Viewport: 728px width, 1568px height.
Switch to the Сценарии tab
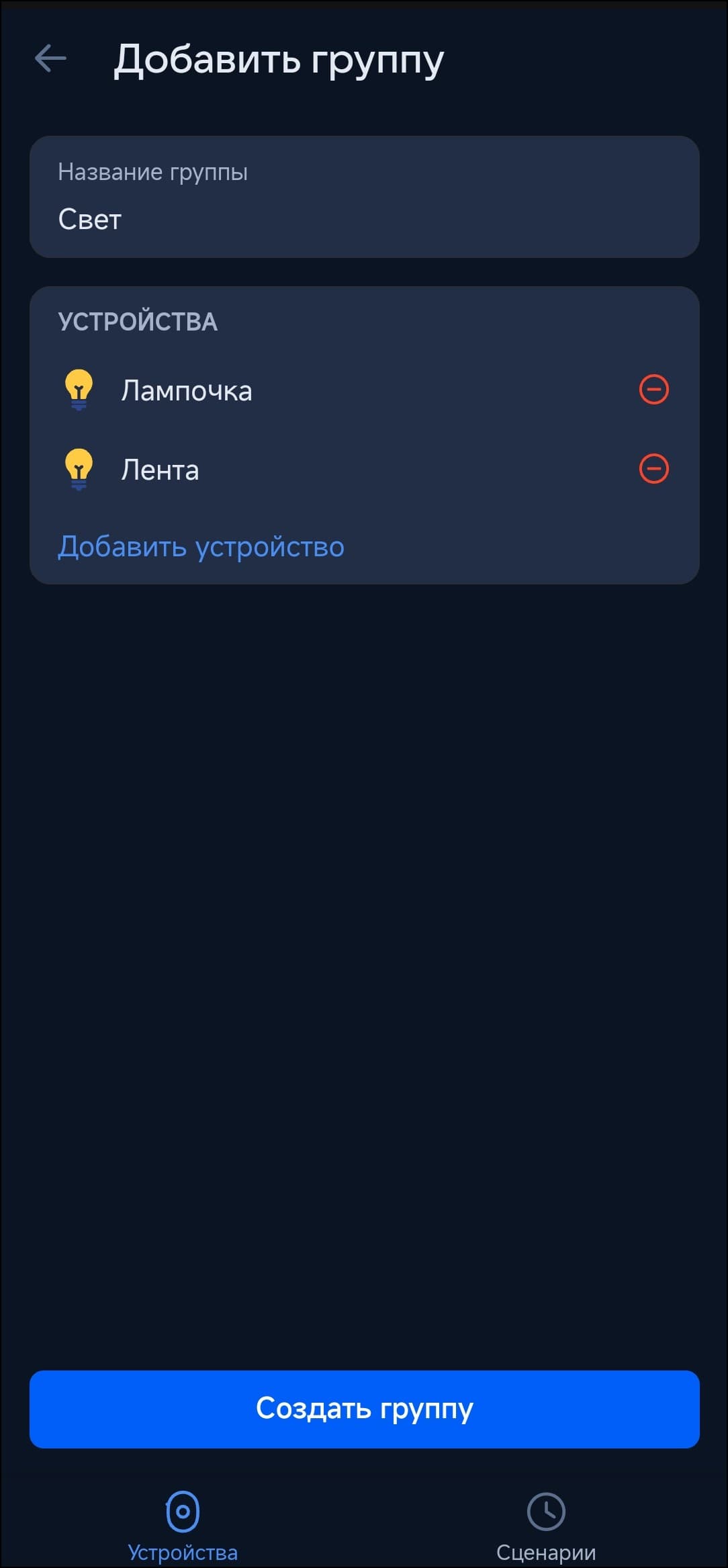click(545, 1525)
